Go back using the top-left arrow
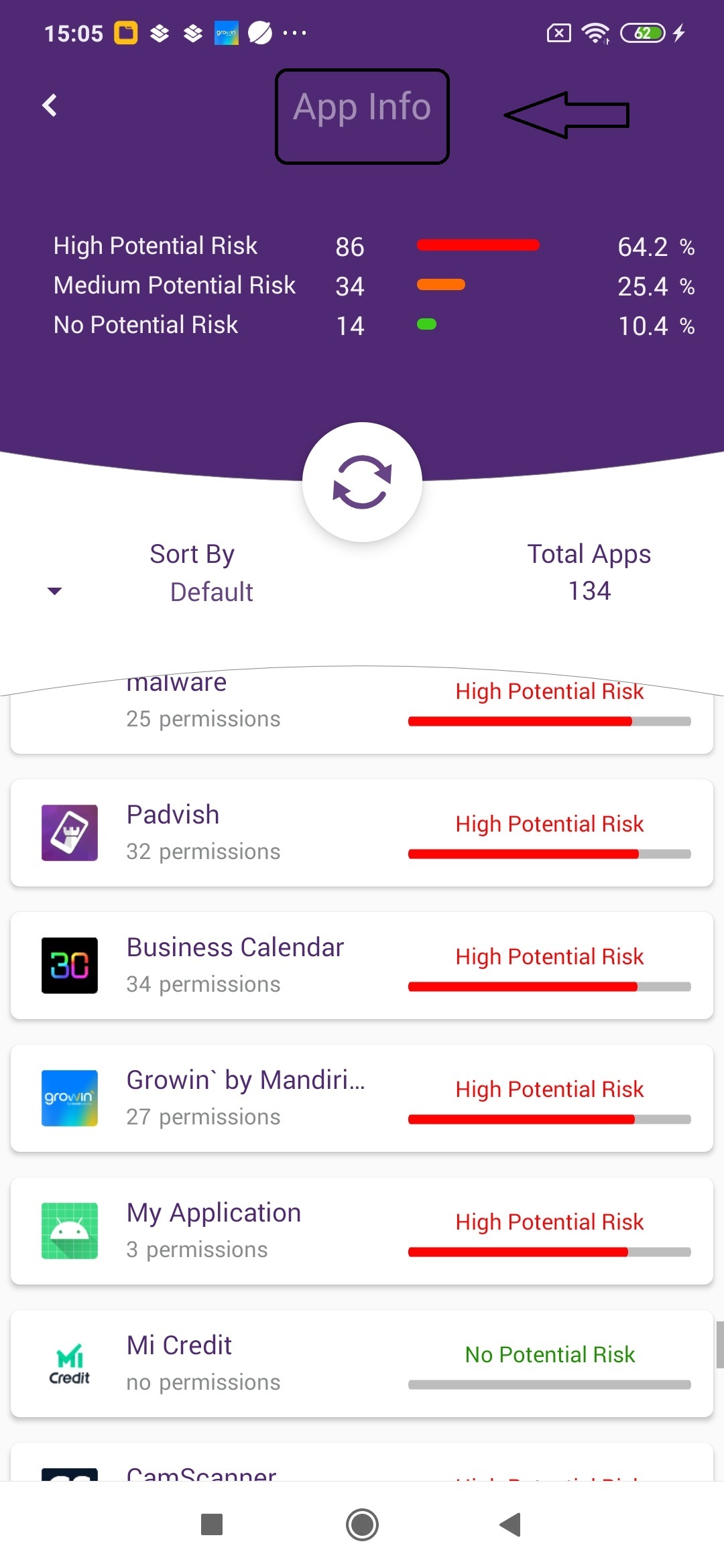 (50, 105)
